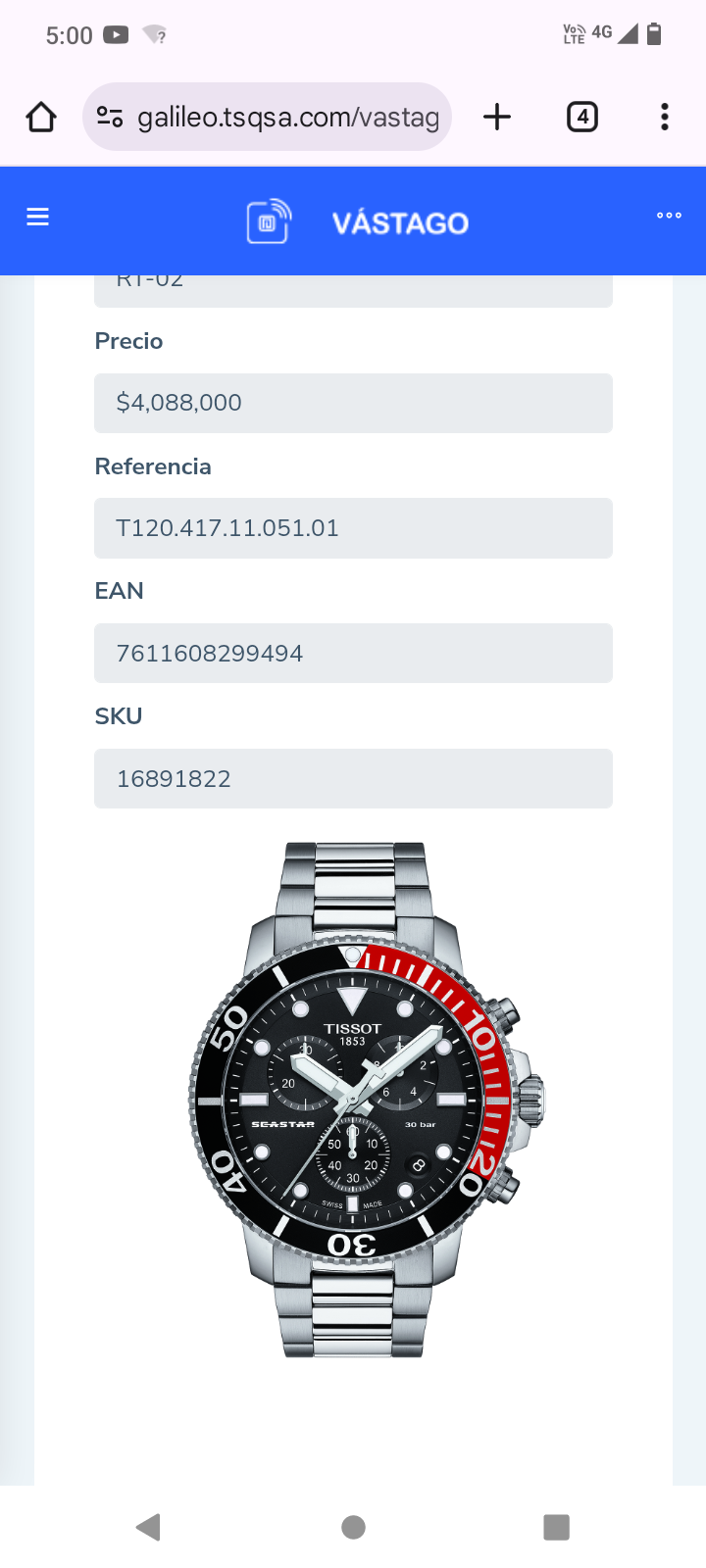This screenshot has width=706, height=1568.
Task: Open recent apps from navigation bar
Action: (x=556, y=1527)
